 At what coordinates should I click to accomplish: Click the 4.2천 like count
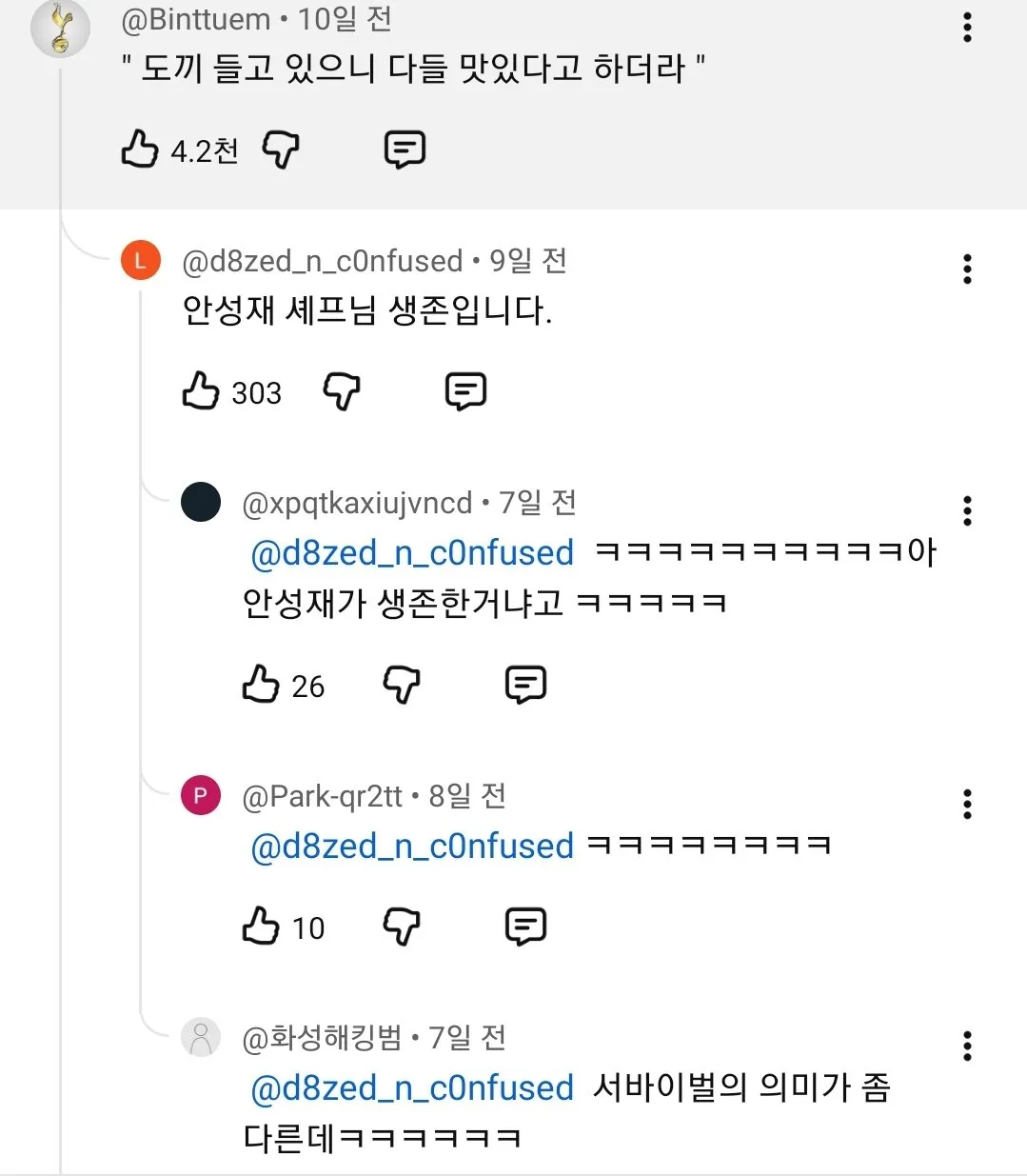205,149
